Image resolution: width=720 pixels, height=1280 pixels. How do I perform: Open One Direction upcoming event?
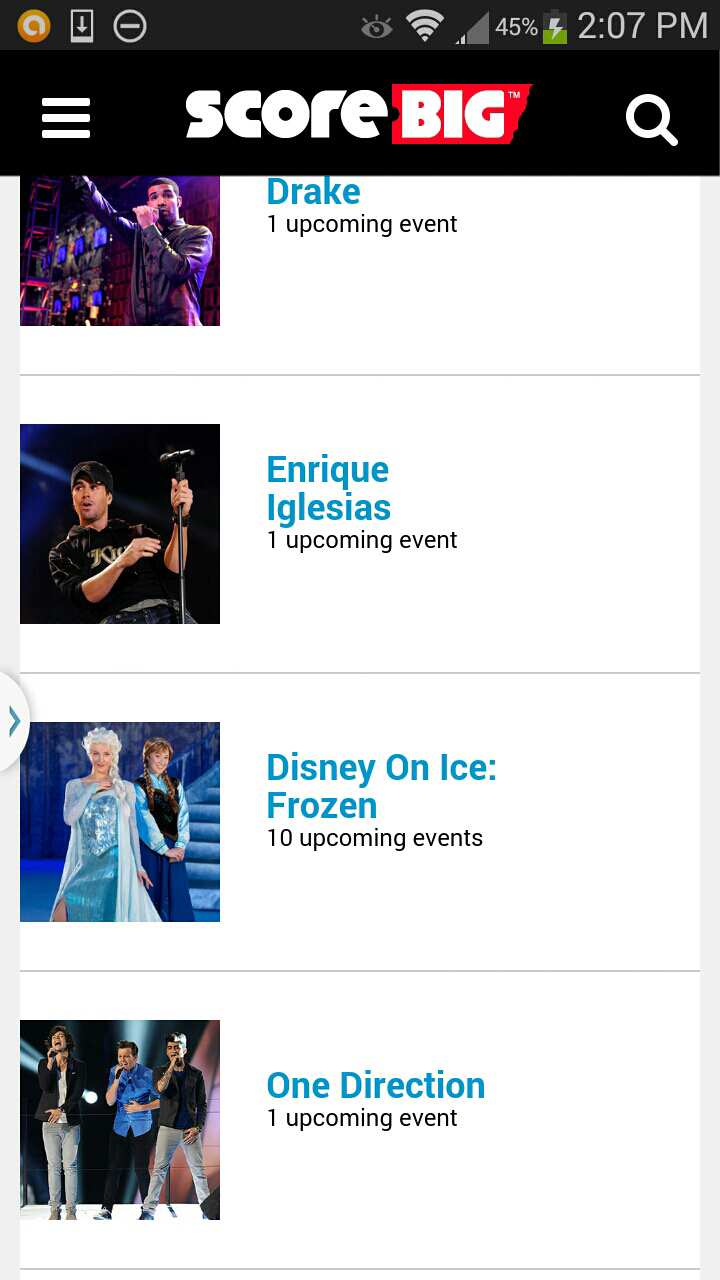[x=375, y=1085]
